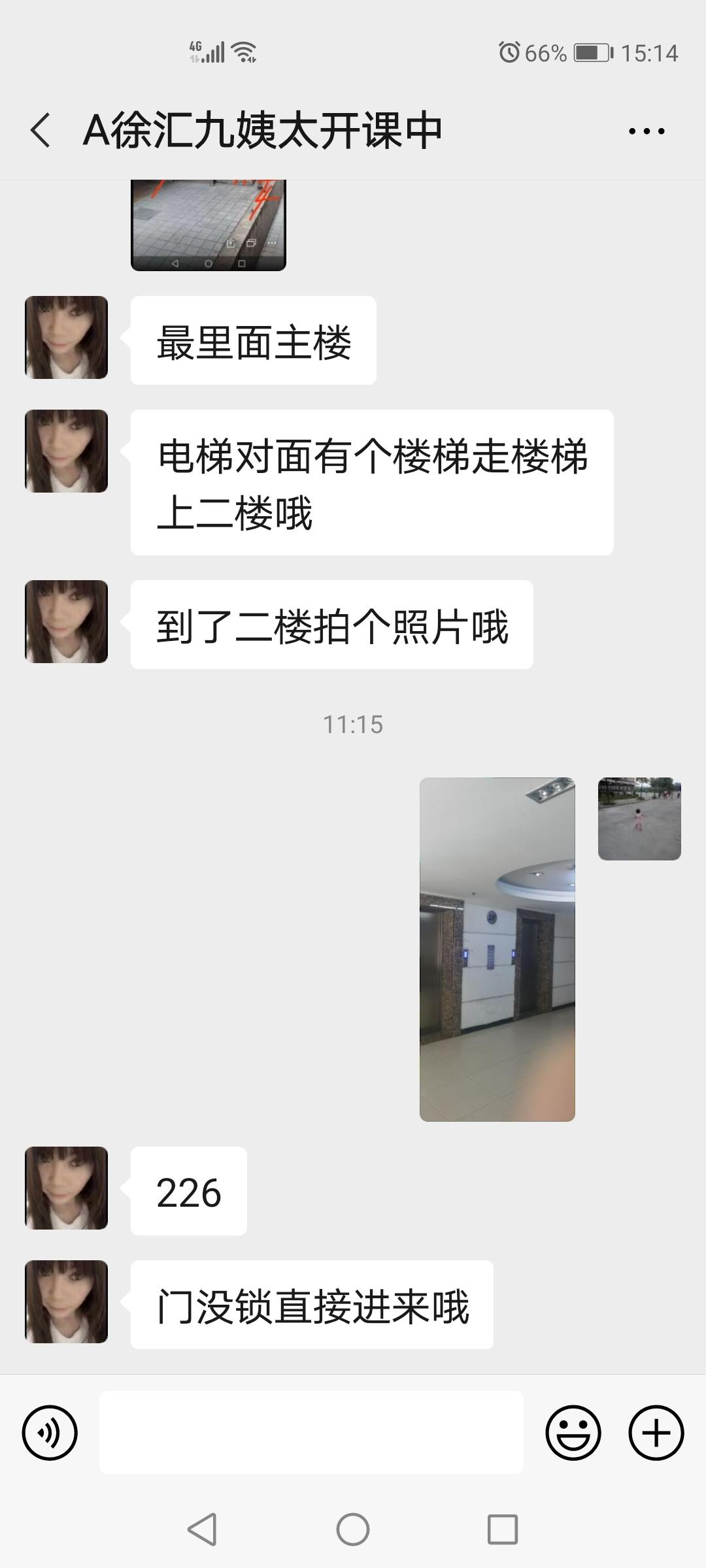Open the tiled pavement photo at top
This screenshot has height=1568, width=706.
pyautogui.click(x=209, y=225)
